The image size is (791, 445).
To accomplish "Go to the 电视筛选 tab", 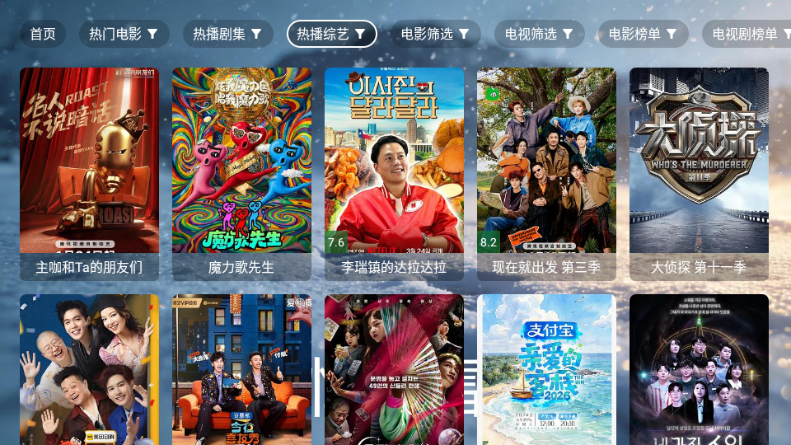I will 539,34.
